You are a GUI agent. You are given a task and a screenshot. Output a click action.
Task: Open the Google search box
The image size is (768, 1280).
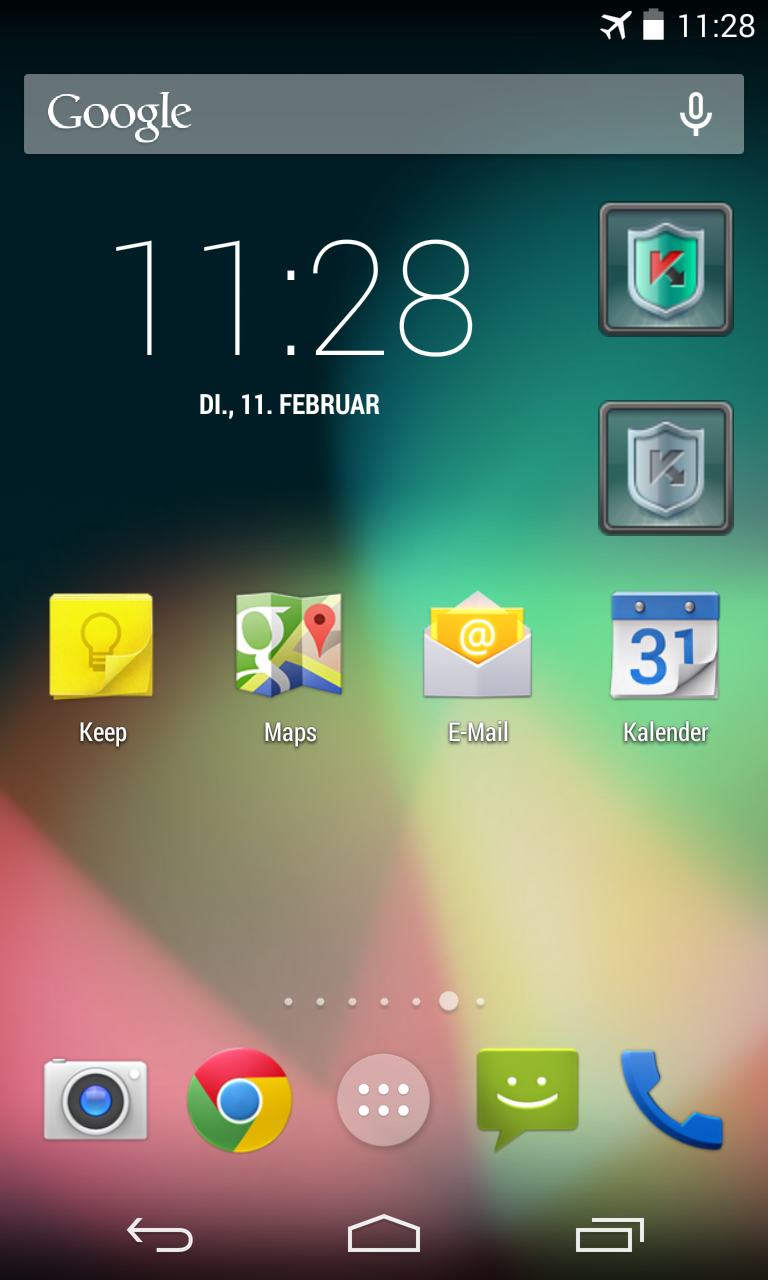pos(330,114)
